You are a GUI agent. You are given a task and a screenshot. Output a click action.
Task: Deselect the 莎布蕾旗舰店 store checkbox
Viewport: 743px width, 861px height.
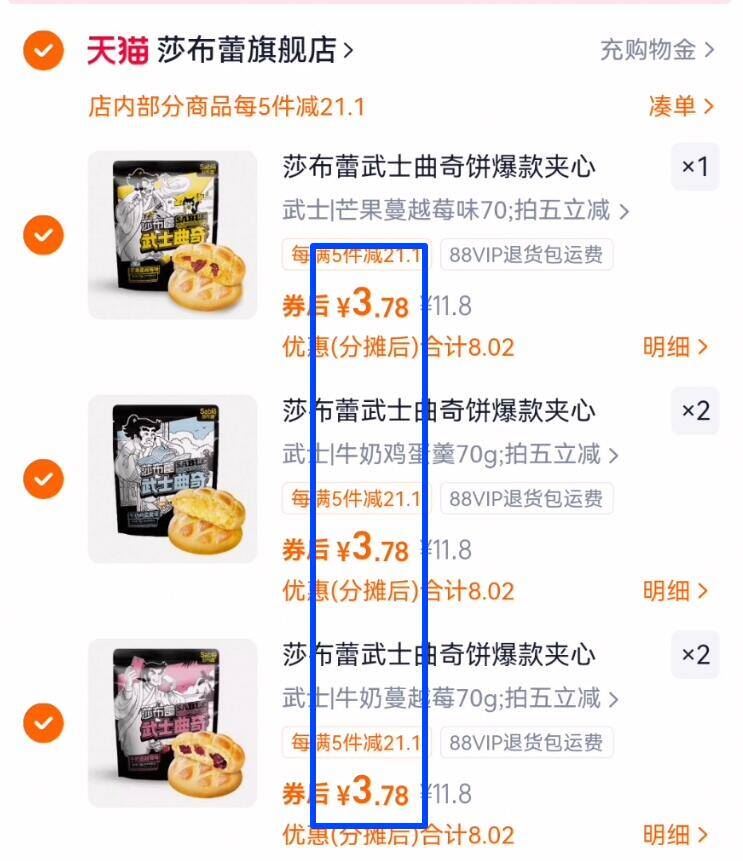point(43,50)
